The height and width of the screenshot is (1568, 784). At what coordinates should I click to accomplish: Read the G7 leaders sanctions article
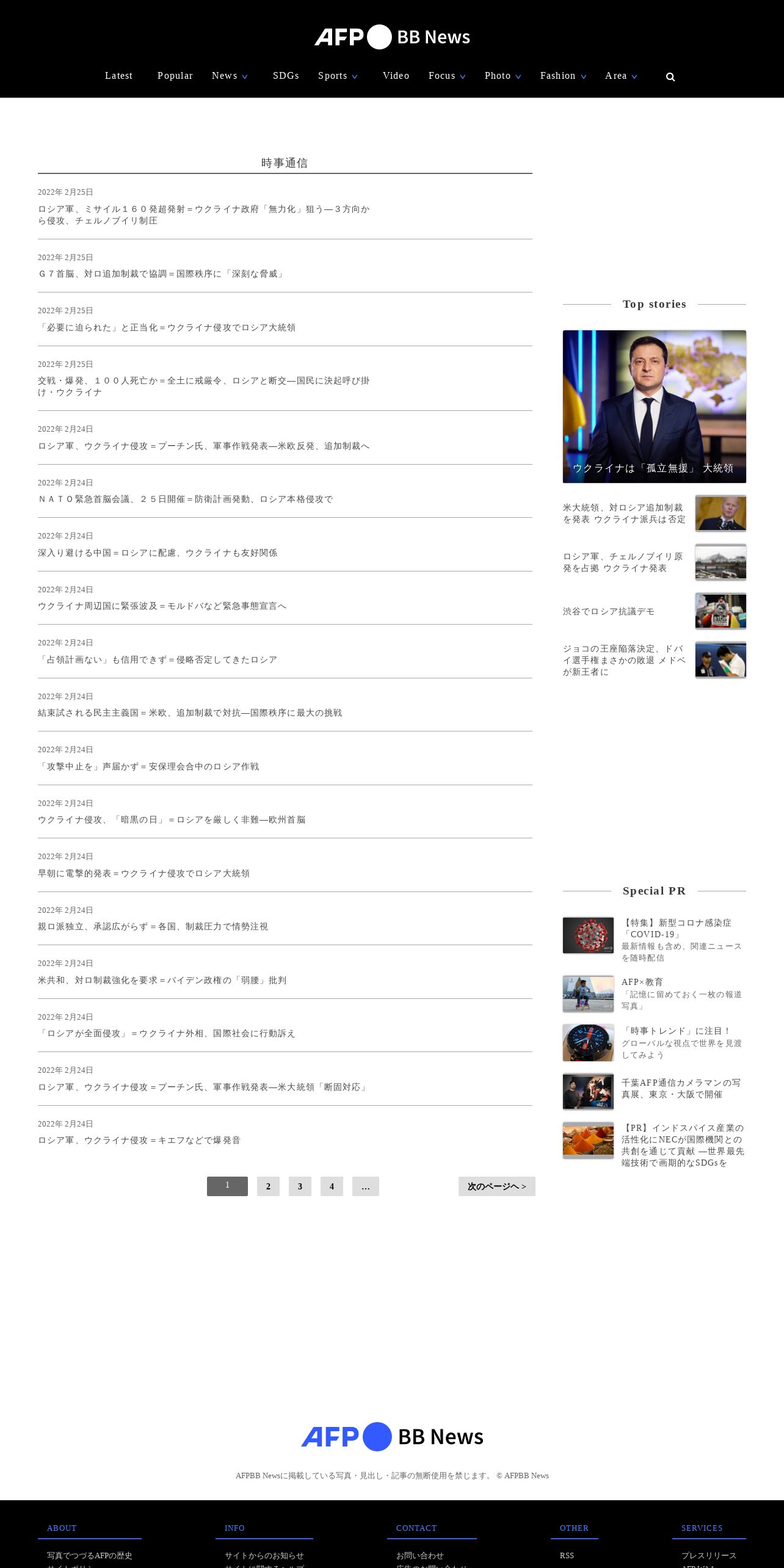162,274
